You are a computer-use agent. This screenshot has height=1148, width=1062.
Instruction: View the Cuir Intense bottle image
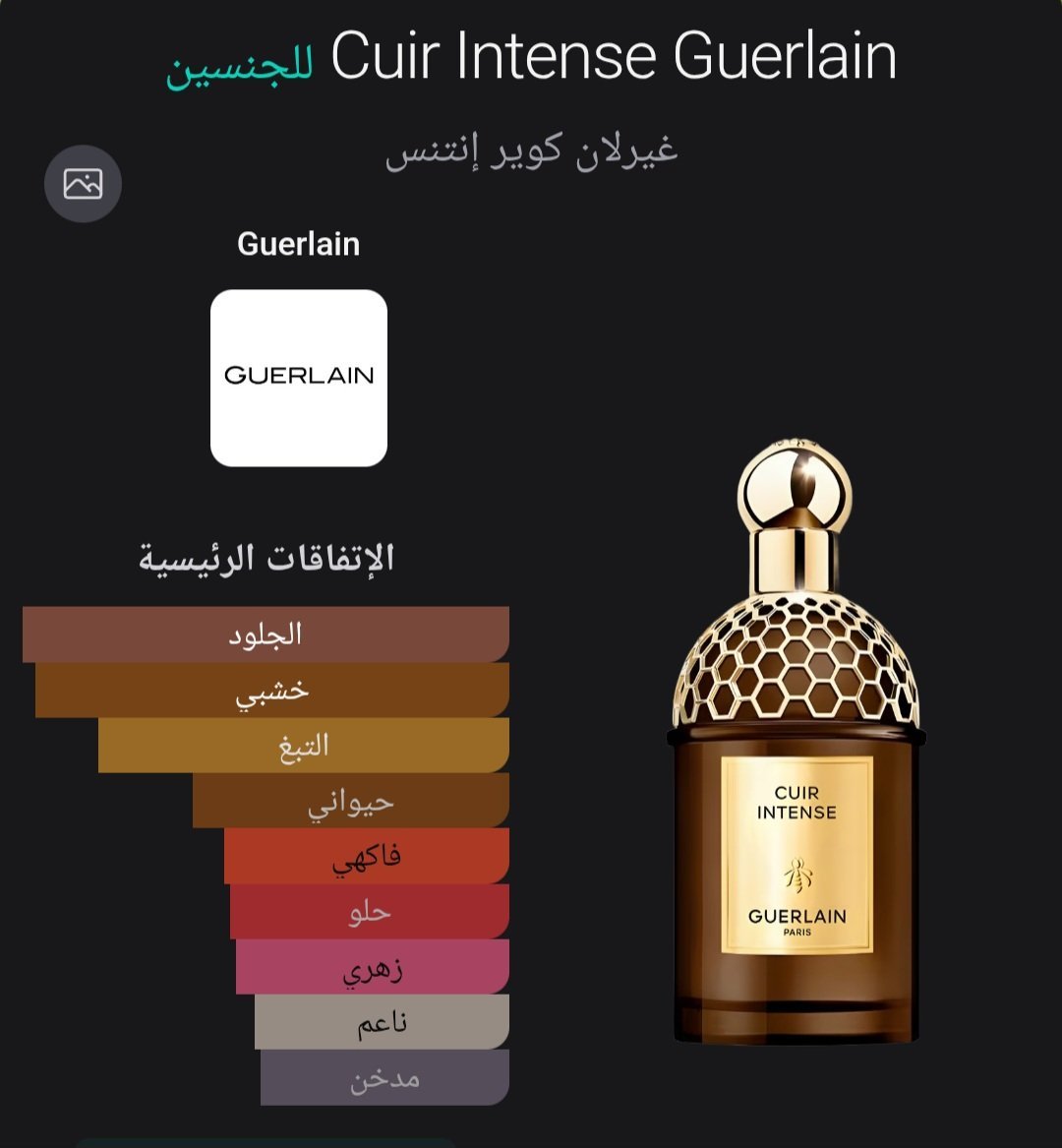pos(796,748)
